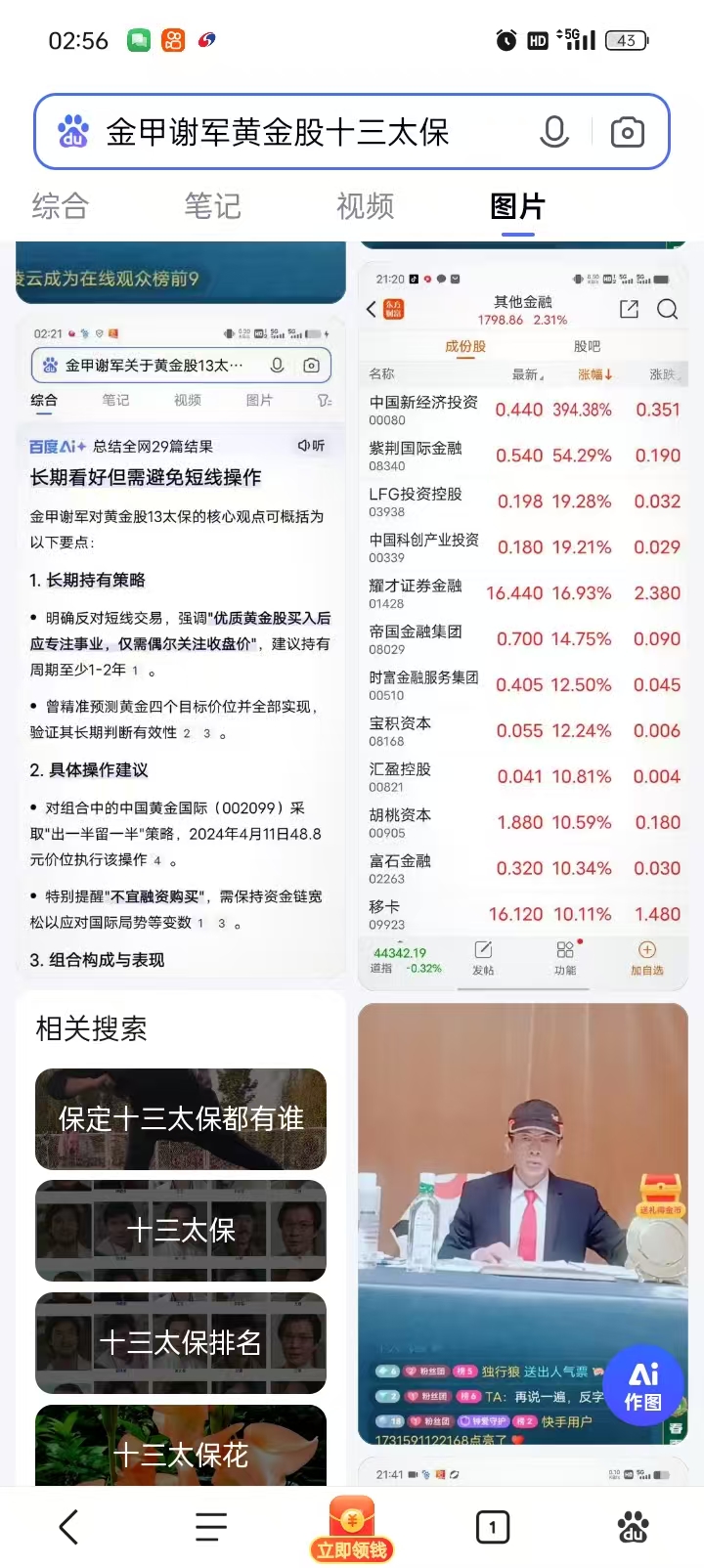Open the tab switcher showing 1
The height and width of the screenshot is (1568, 704).
[x=493, y=1527]
